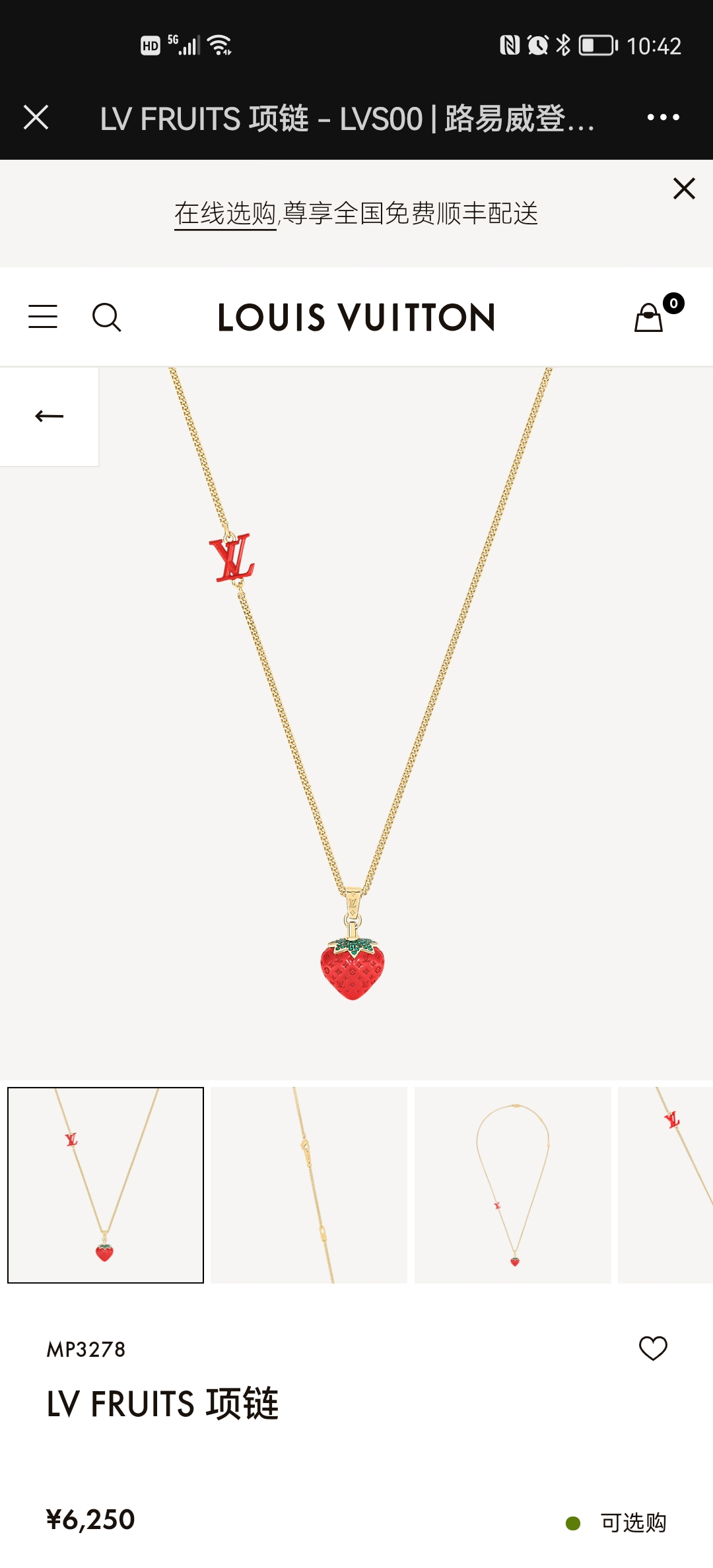The height and width of the screenshot is (1568, 713).
Task: View the full necklace loop thumbnail
Action: pos(513,1185)
